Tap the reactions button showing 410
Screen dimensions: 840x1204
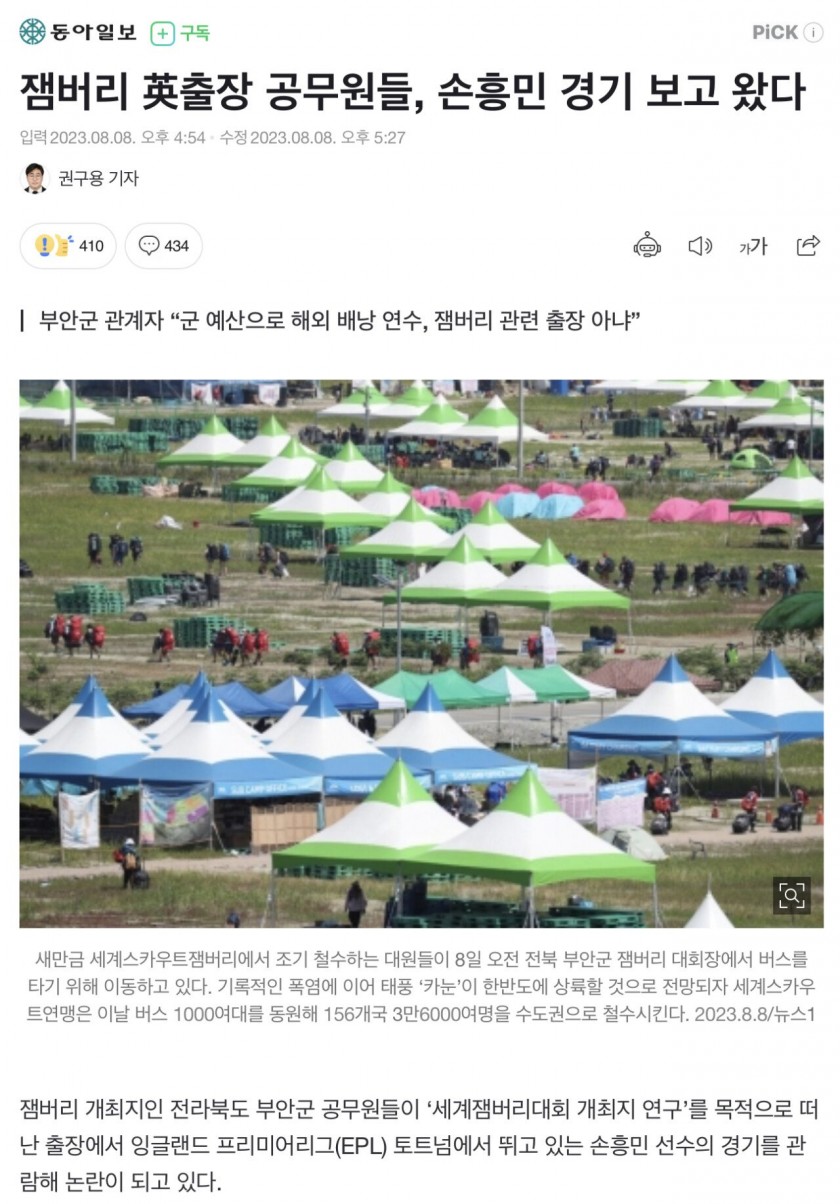click(x=68, y=246)
